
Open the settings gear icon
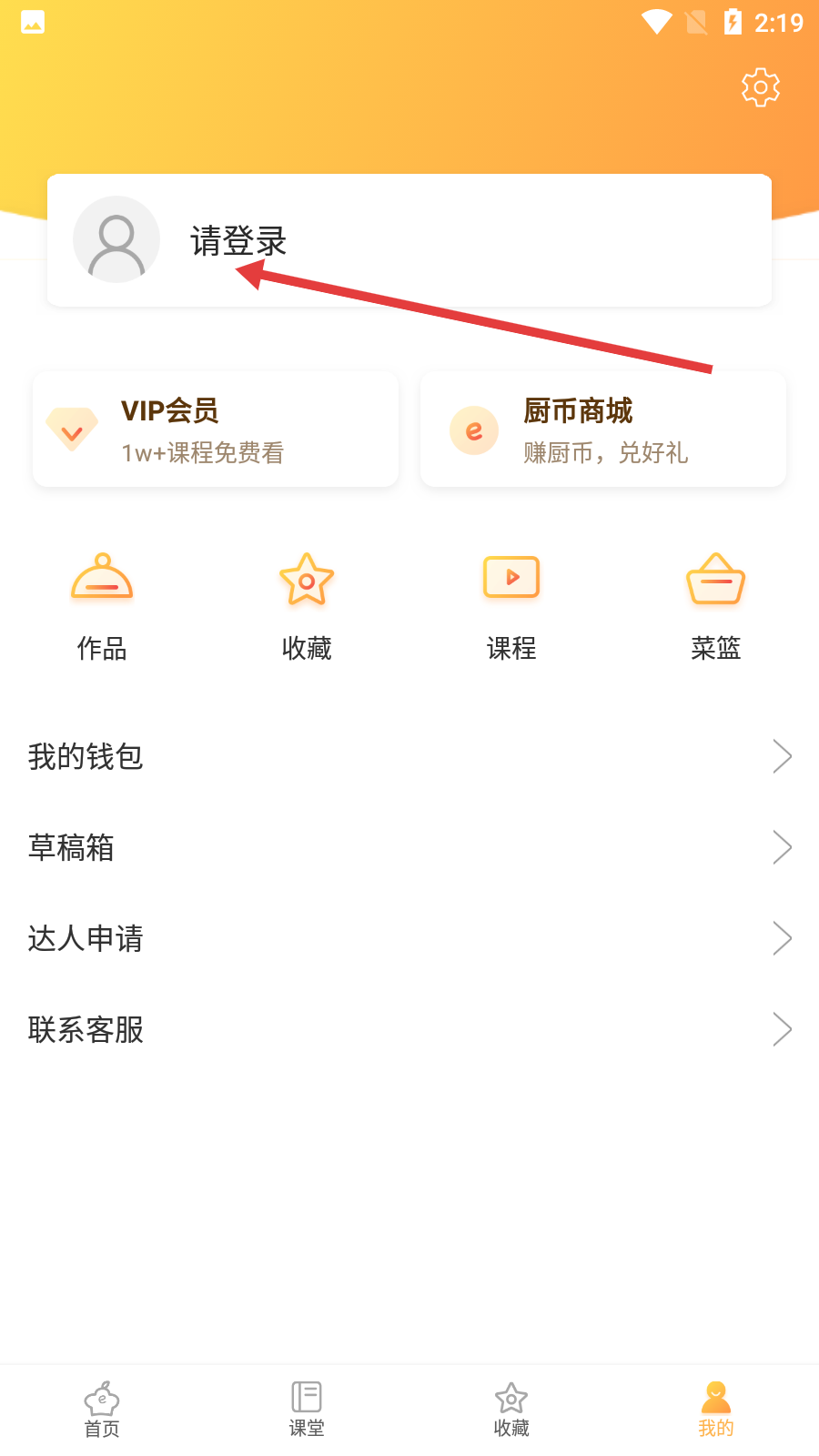(761, 87)
